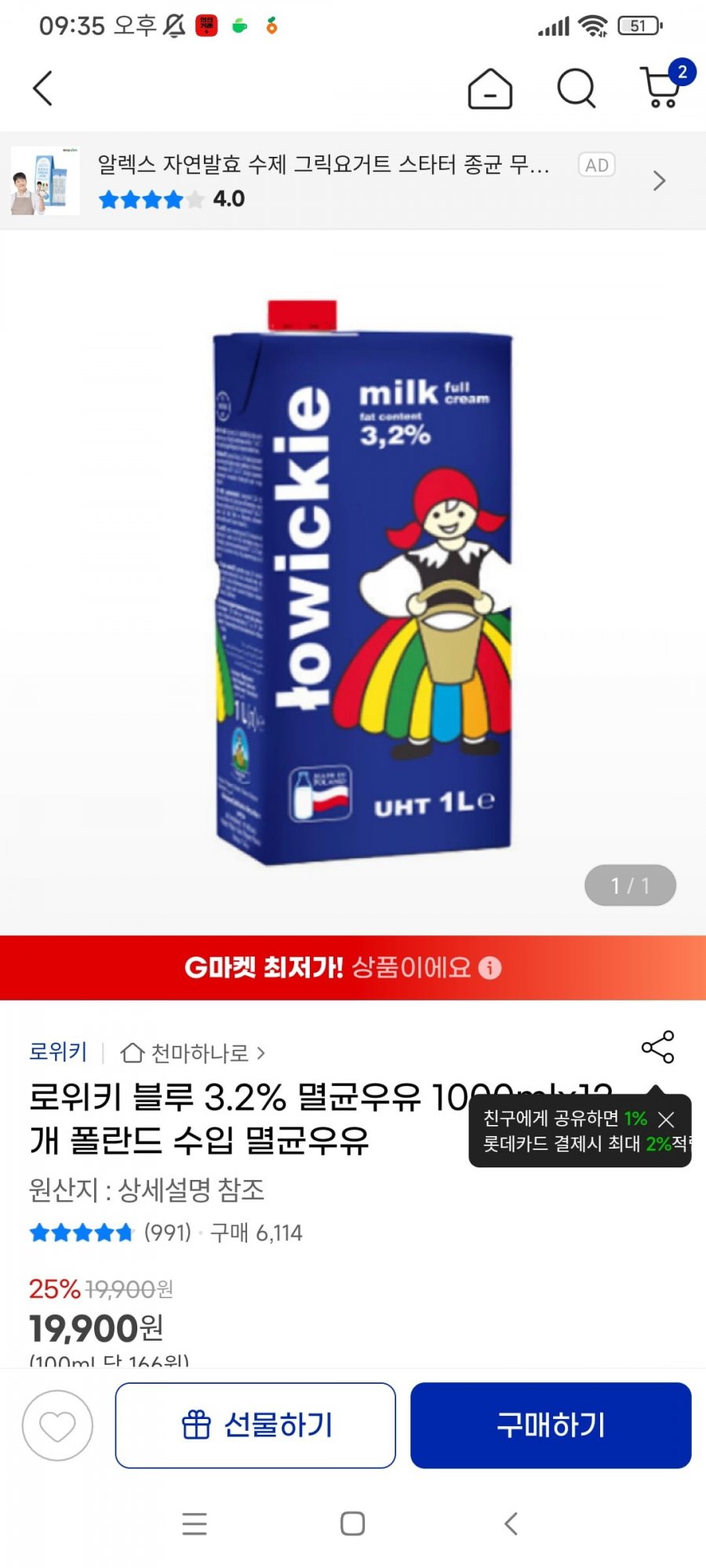Screen dimensions: 706x1568
Task: Add this product to wishlist heart
Action: [x=57, y=1425]
